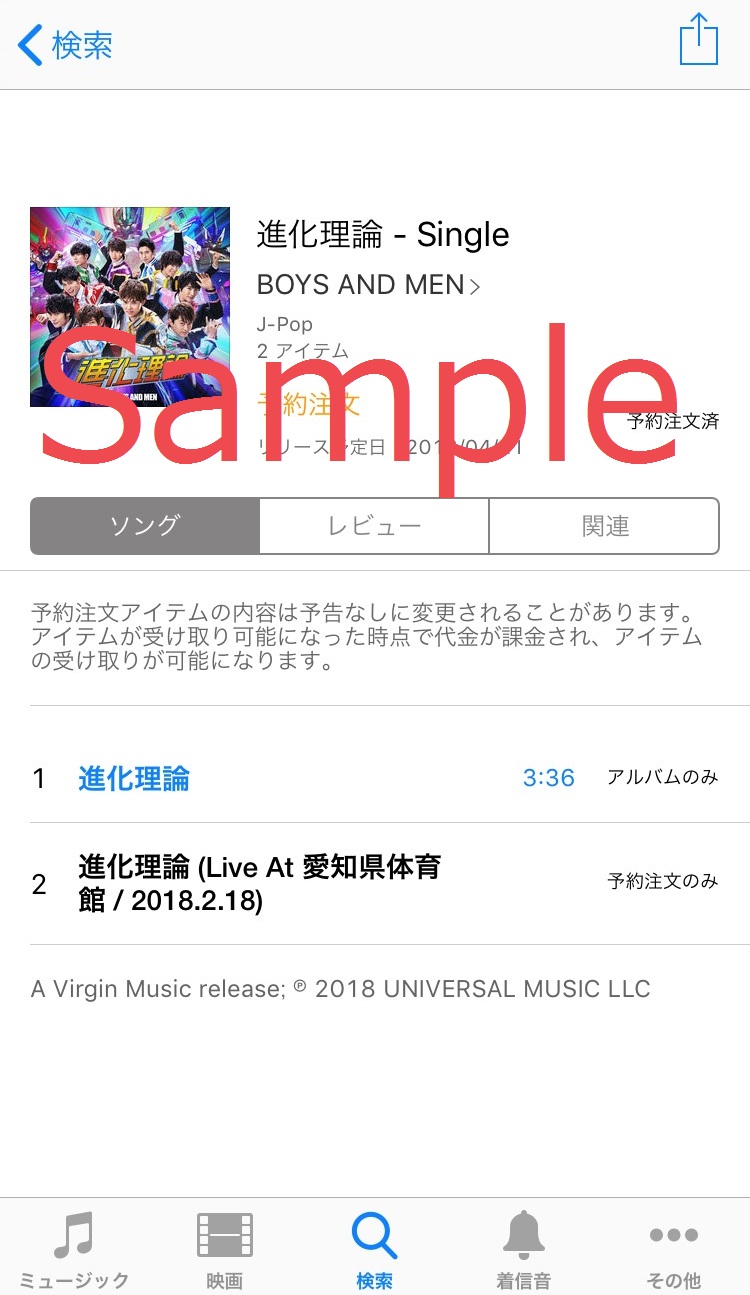Preview track 1 進化理論
750x1295 pixels.
134,778
